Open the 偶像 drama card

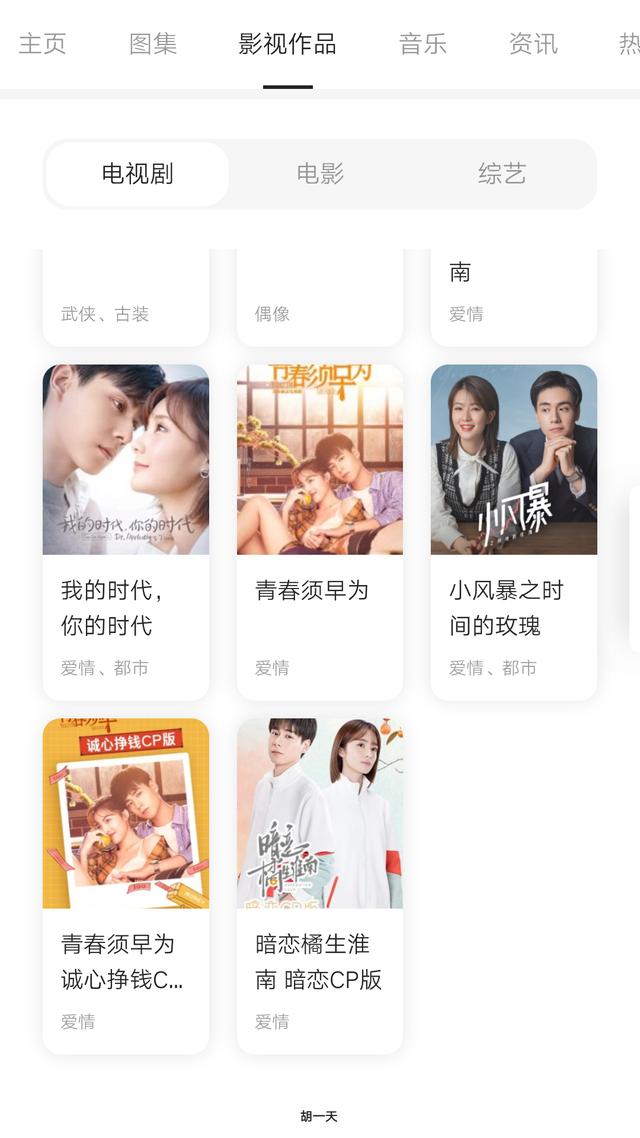pyautogui.click(x=320, y=298)
